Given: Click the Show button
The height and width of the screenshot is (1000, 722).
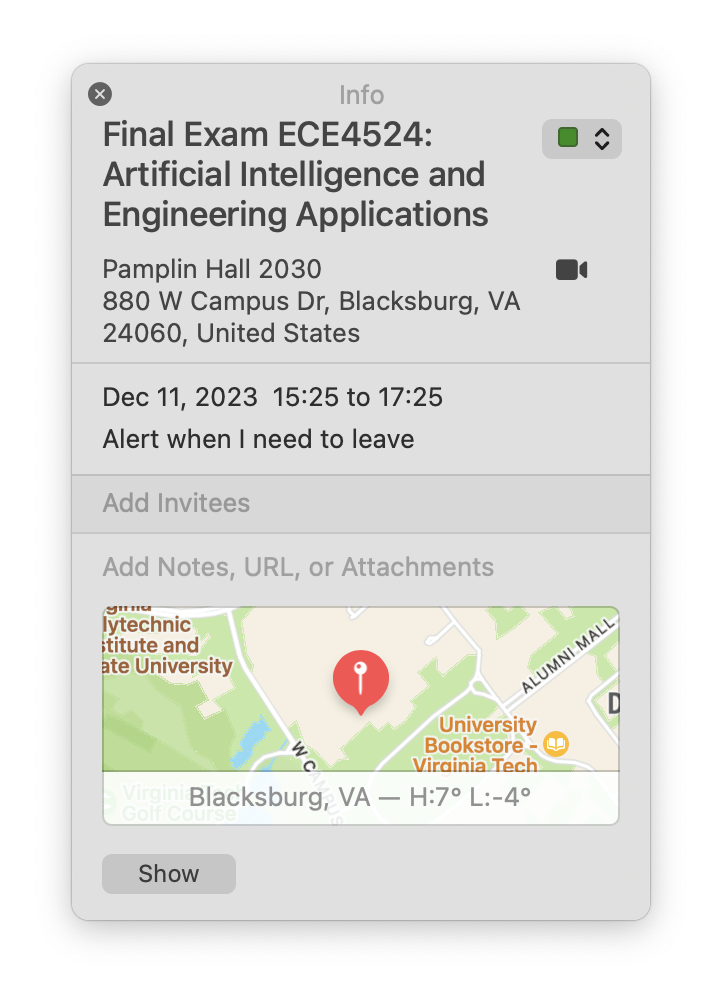Looking at the screenshot, I should pyautogui.click(x=168, y=873).
